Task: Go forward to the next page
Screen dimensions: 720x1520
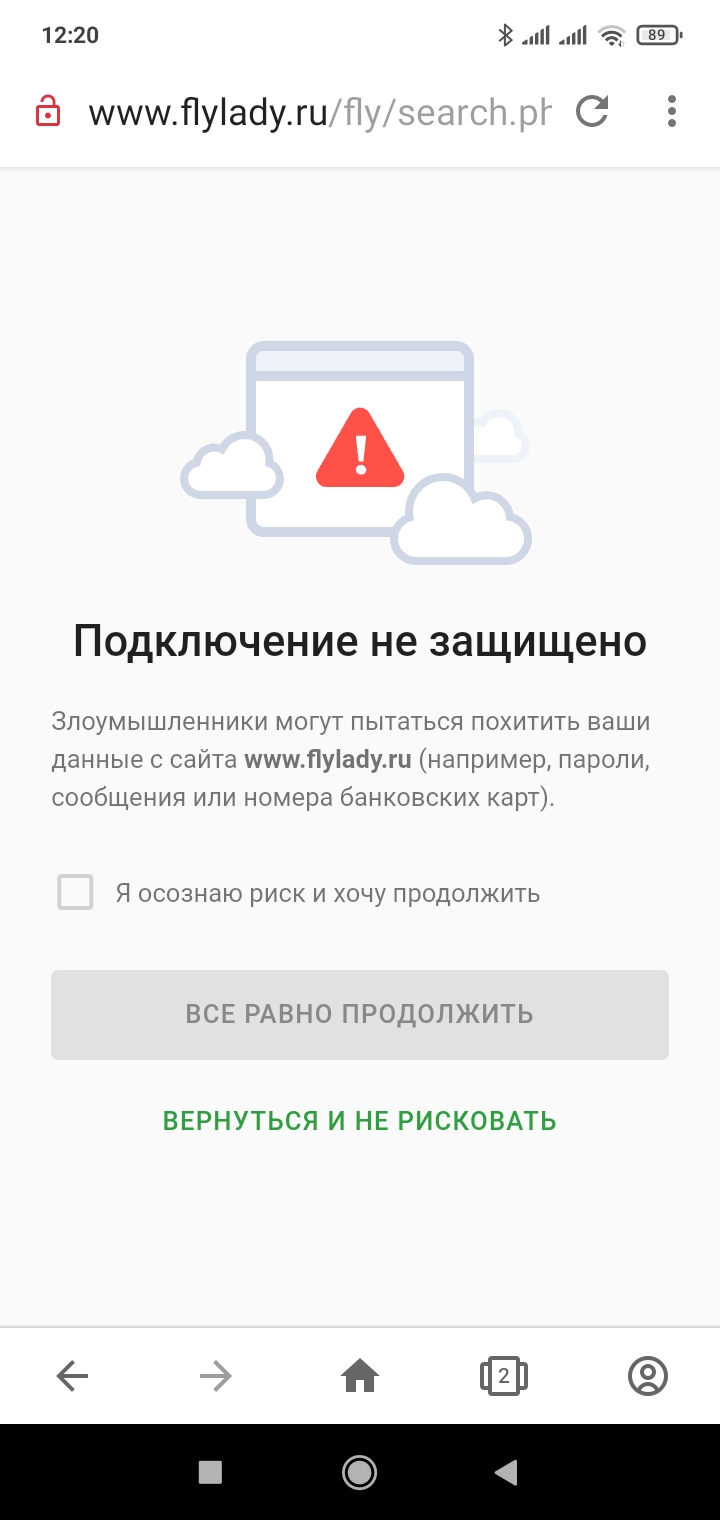Action: (215, 1377)
